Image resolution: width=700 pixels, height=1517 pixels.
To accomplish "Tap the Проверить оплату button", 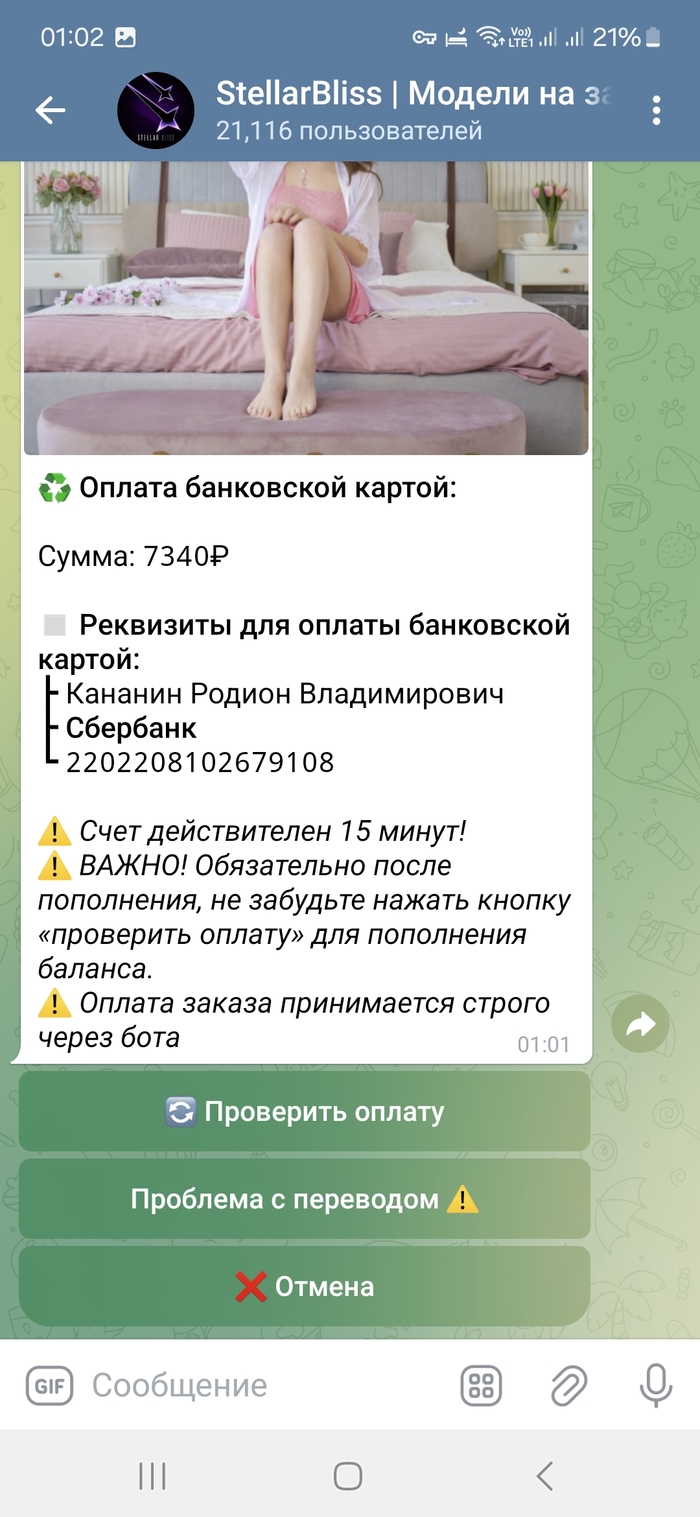I will coord(304,1112).
